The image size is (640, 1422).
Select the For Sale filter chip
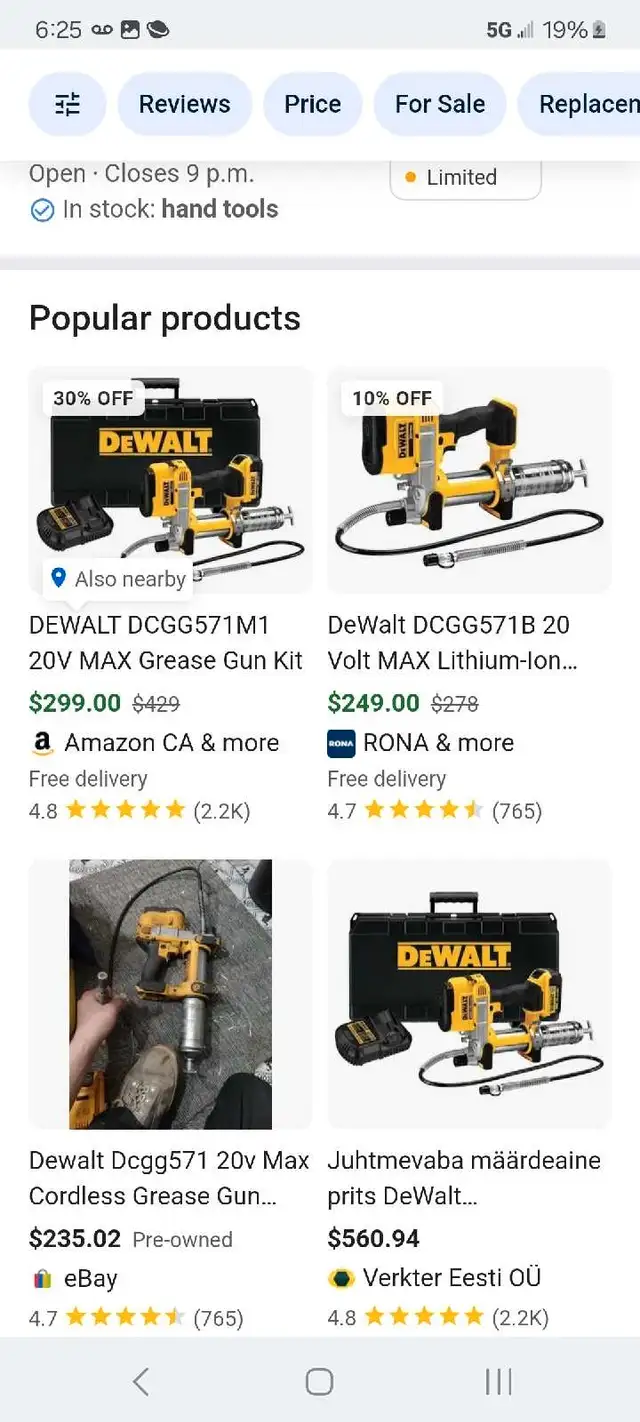pyautogui.click(x=440, y=104)
